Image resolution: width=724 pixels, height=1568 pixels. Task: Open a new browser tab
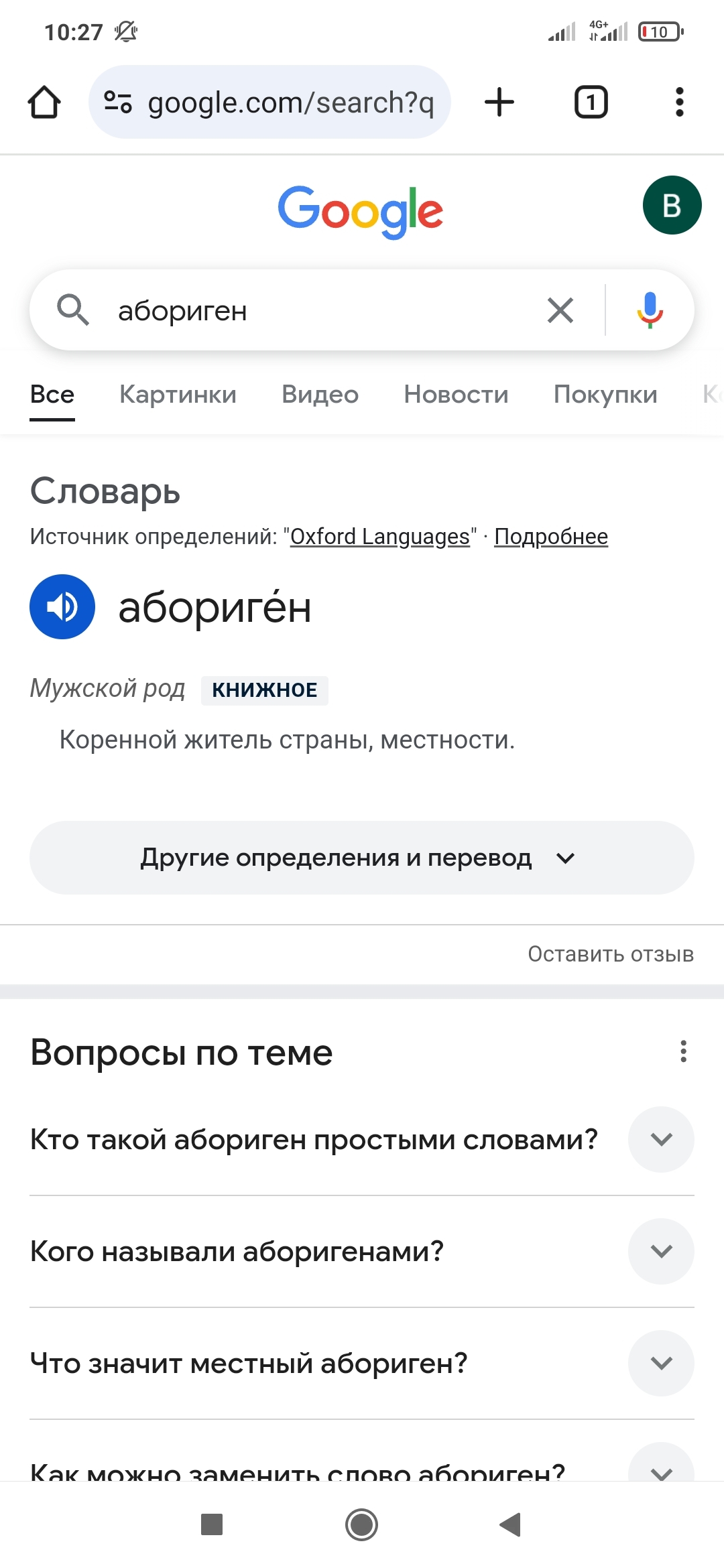(x=499, y=103)
